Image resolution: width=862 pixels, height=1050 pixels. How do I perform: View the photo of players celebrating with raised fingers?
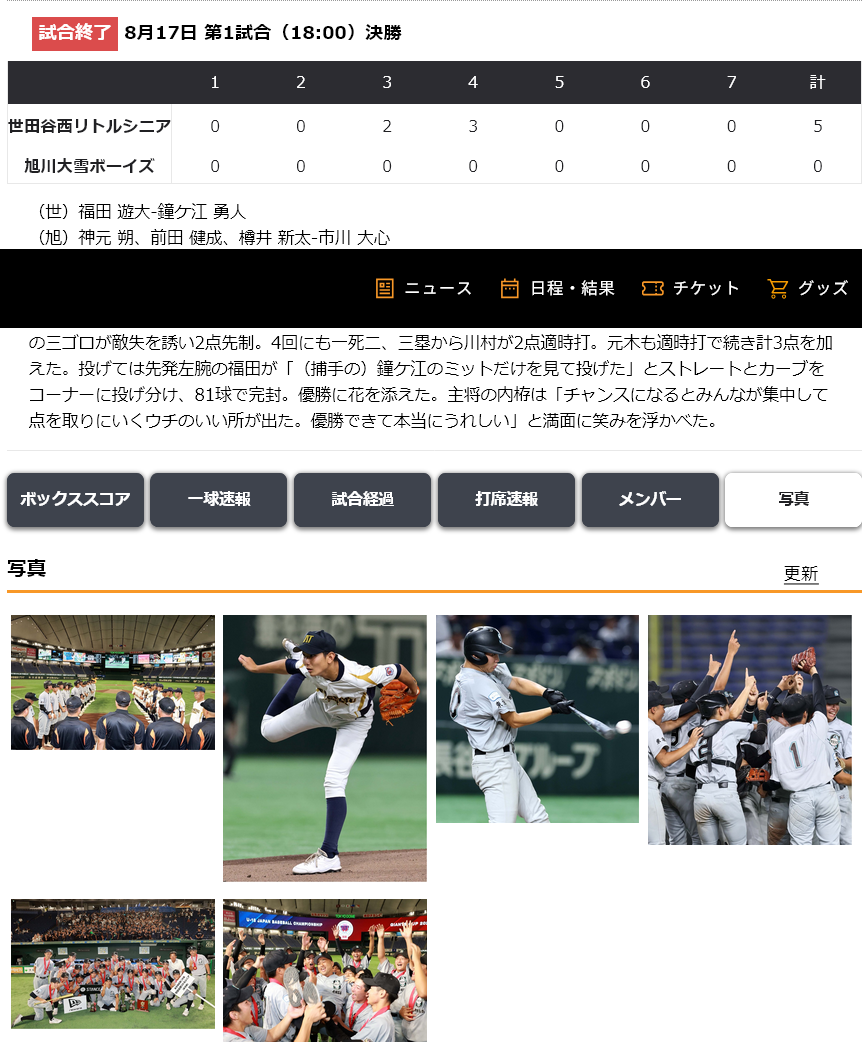[x=749, y=729]
